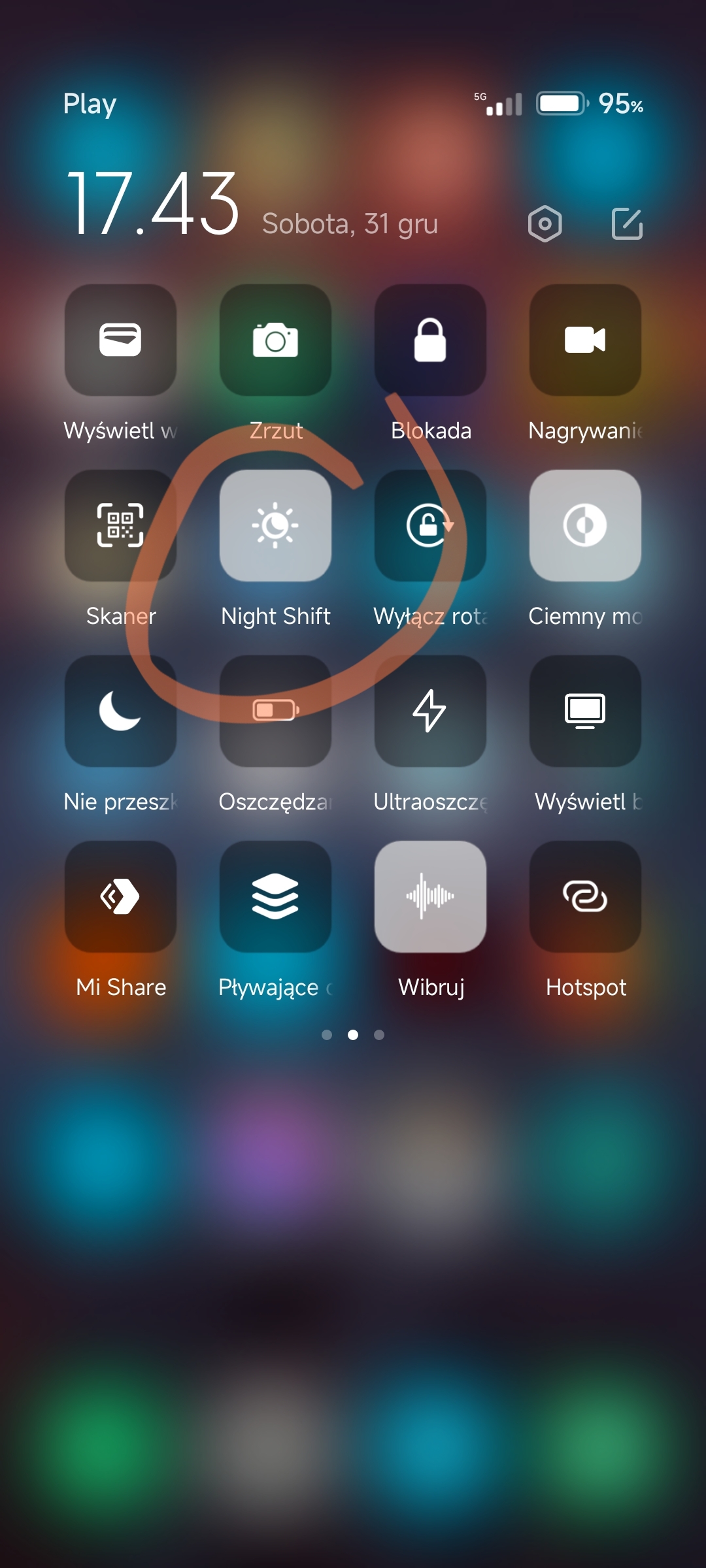Turn on battery saver tile
Screen dimensions: 706x1568
(275, 711)
